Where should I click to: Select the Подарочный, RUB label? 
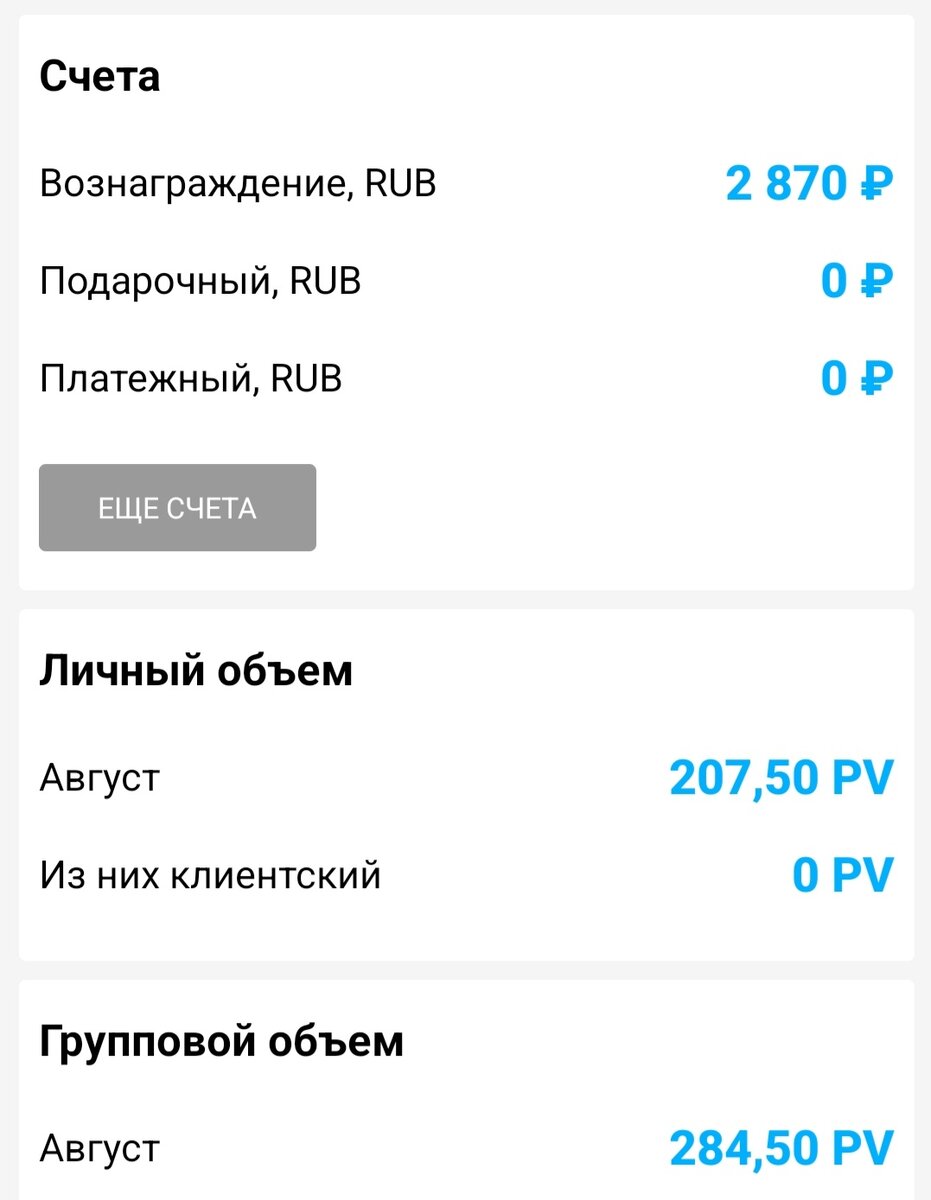tap(201, 281)
